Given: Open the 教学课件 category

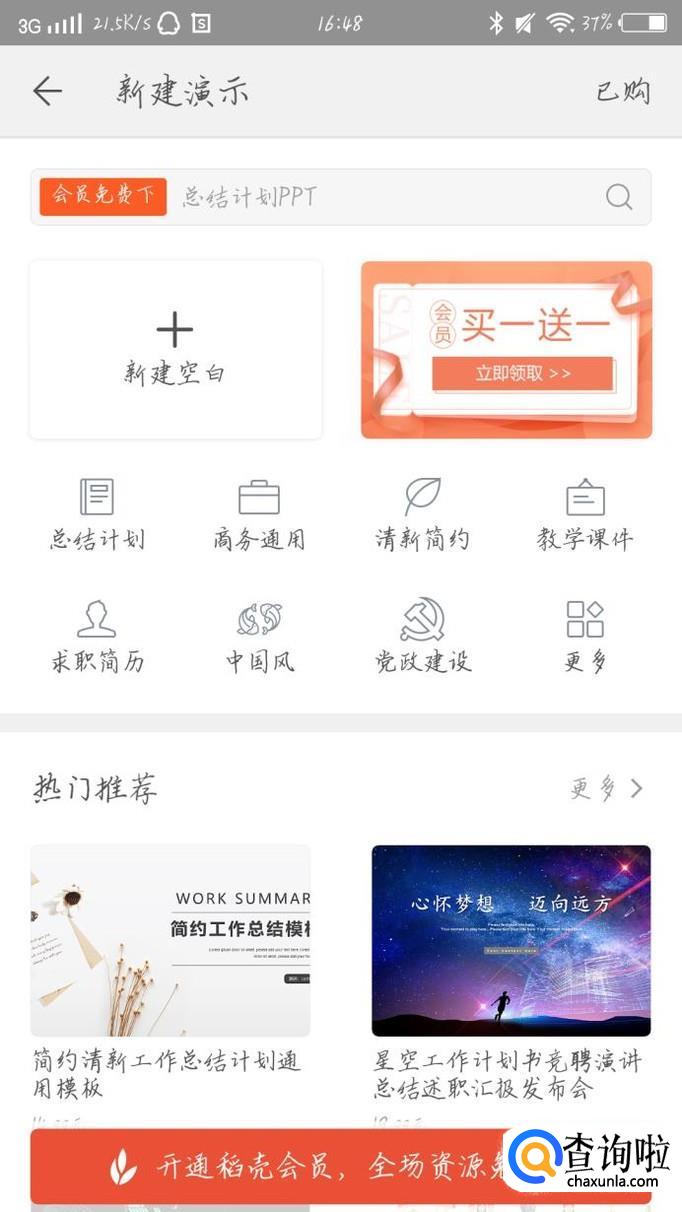Looking at the screenshot, I should pyautogui.click(x=585, y=514).
